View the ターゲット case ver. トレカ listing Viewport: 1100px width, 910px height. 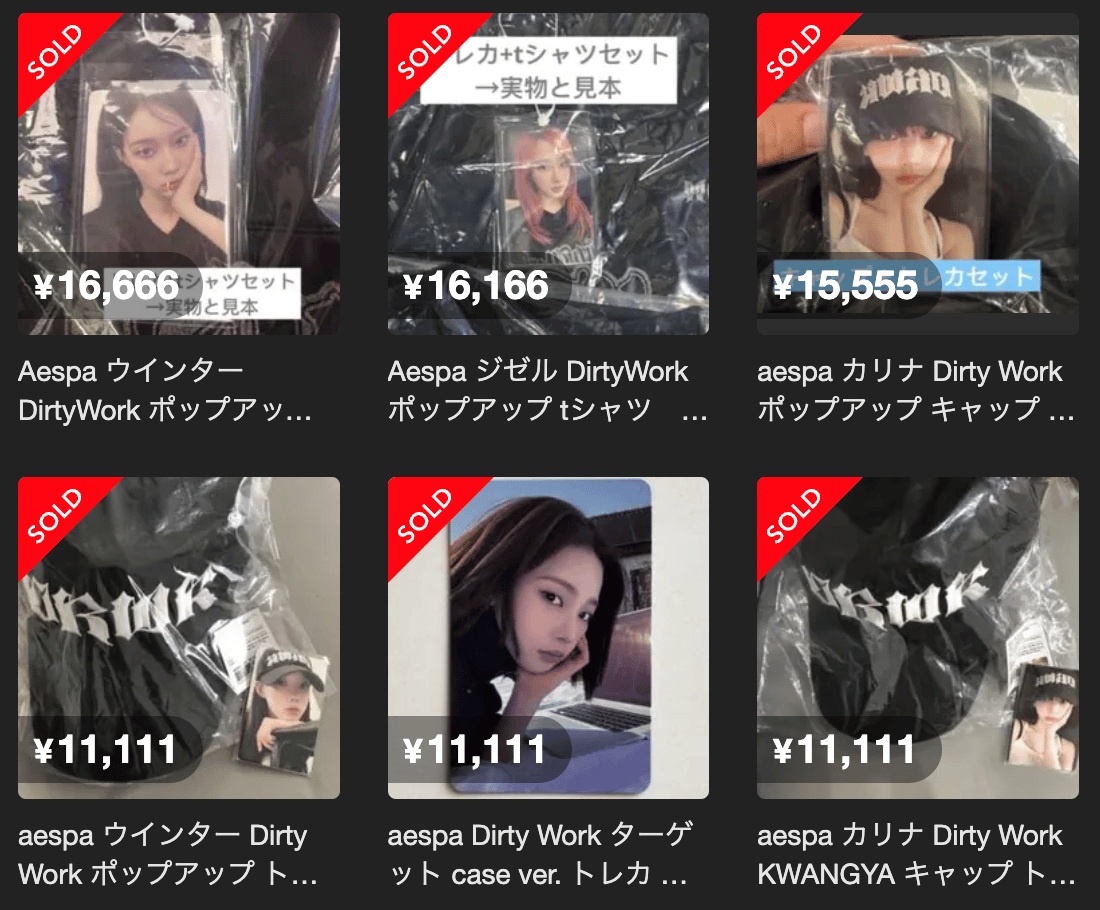click(x=548, y=638)
